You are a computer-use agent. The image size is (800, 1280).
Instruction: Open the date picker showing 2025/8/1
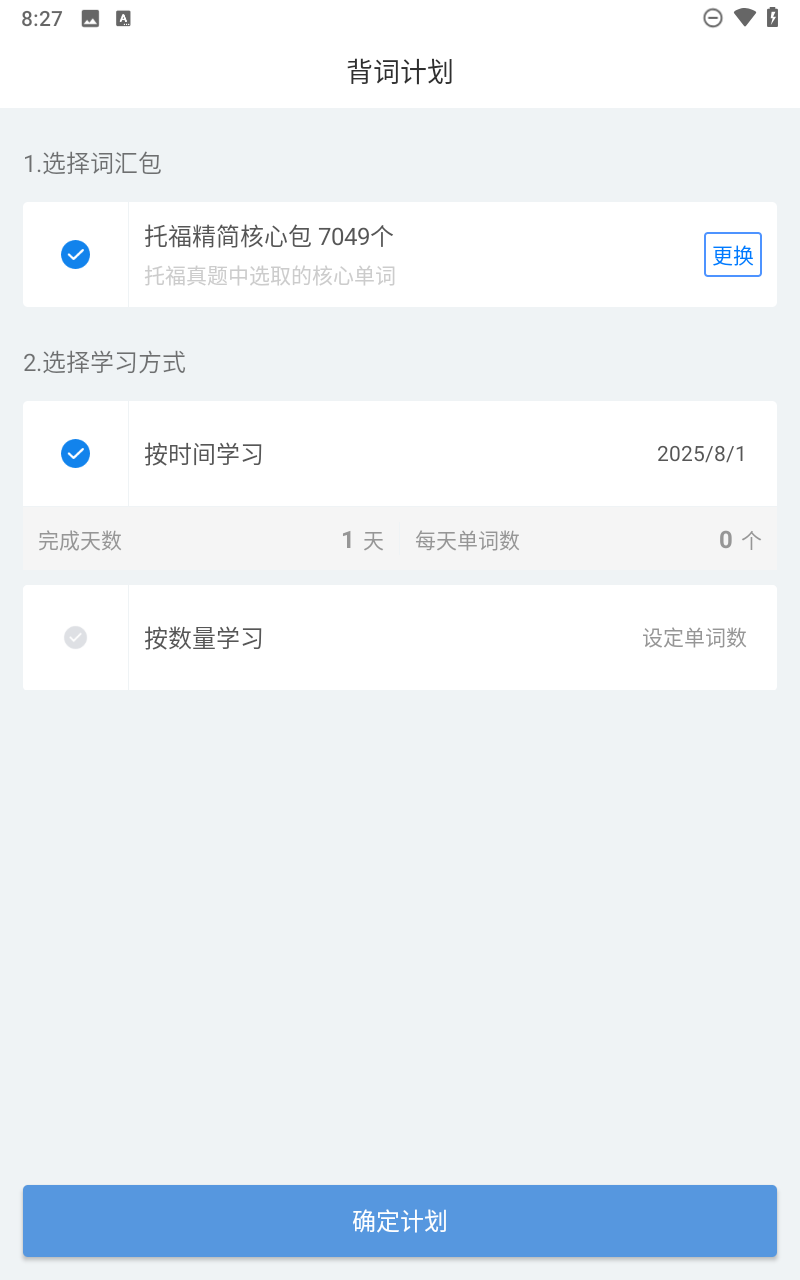pos(701,454)
